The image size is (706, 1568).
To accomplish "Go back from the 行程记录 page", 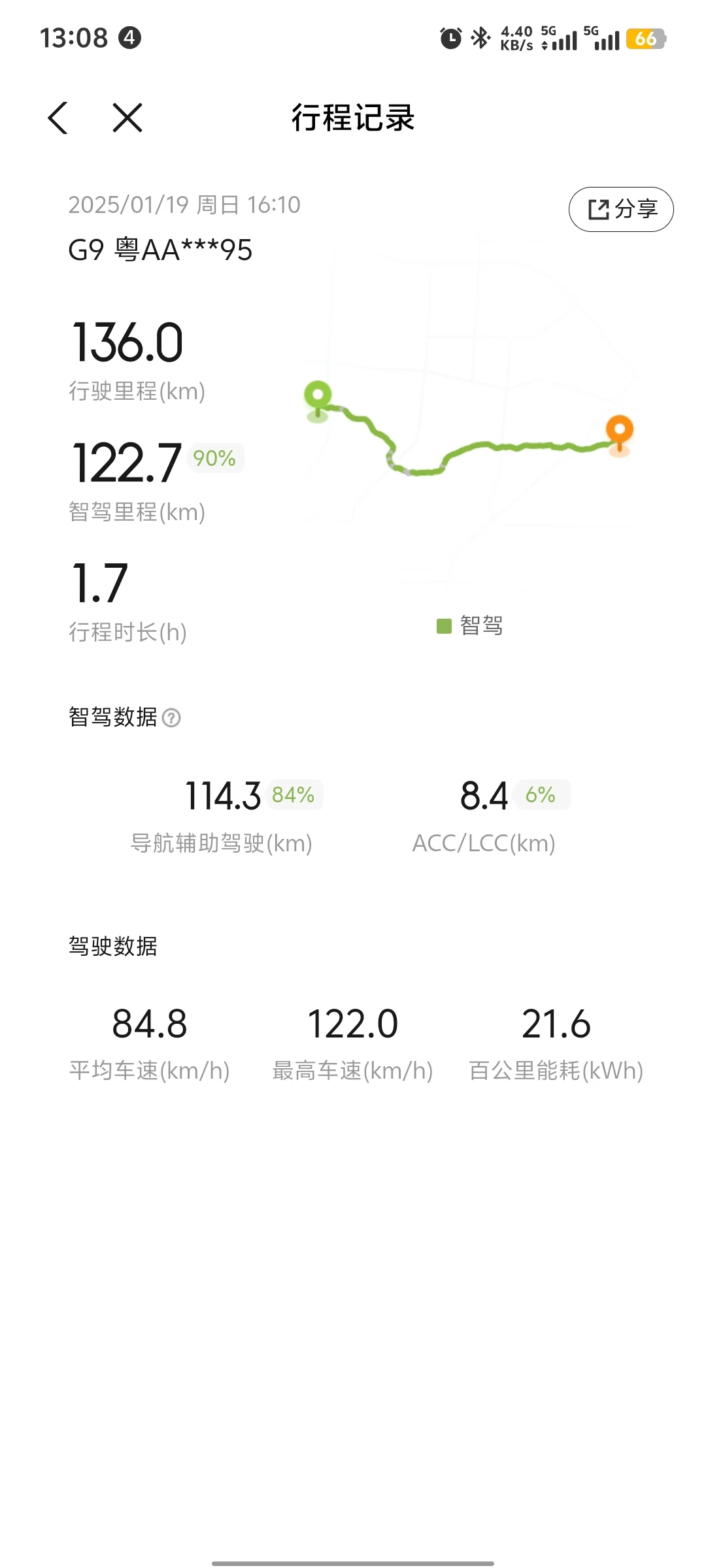I will coord(58,118).
